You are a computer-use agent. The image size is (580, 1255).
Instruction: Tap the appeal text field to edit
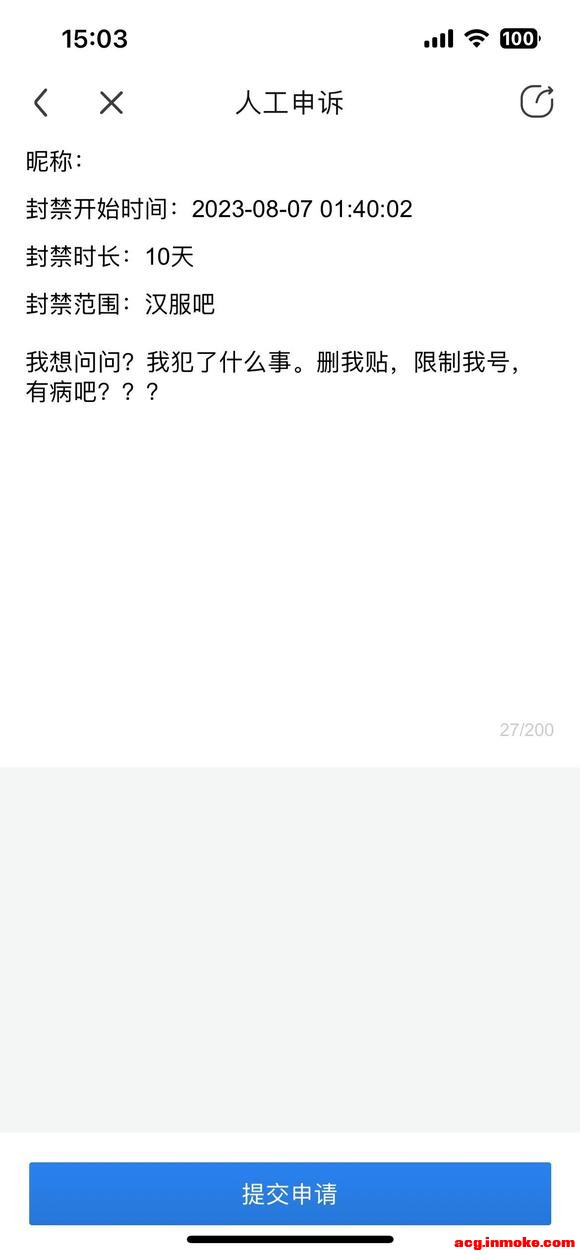tap(290, 546)
